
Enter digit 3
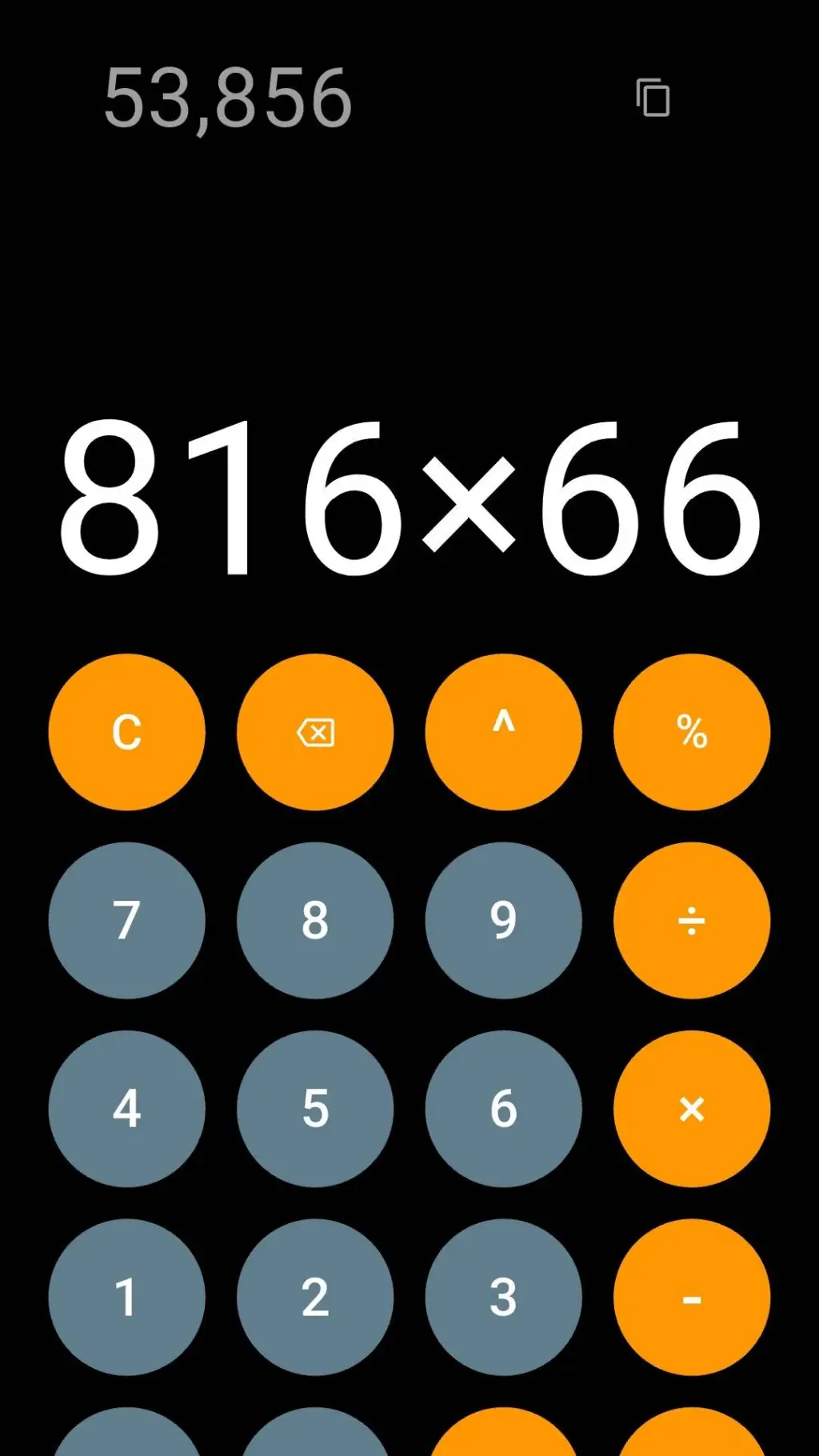tap(503, 1297)
